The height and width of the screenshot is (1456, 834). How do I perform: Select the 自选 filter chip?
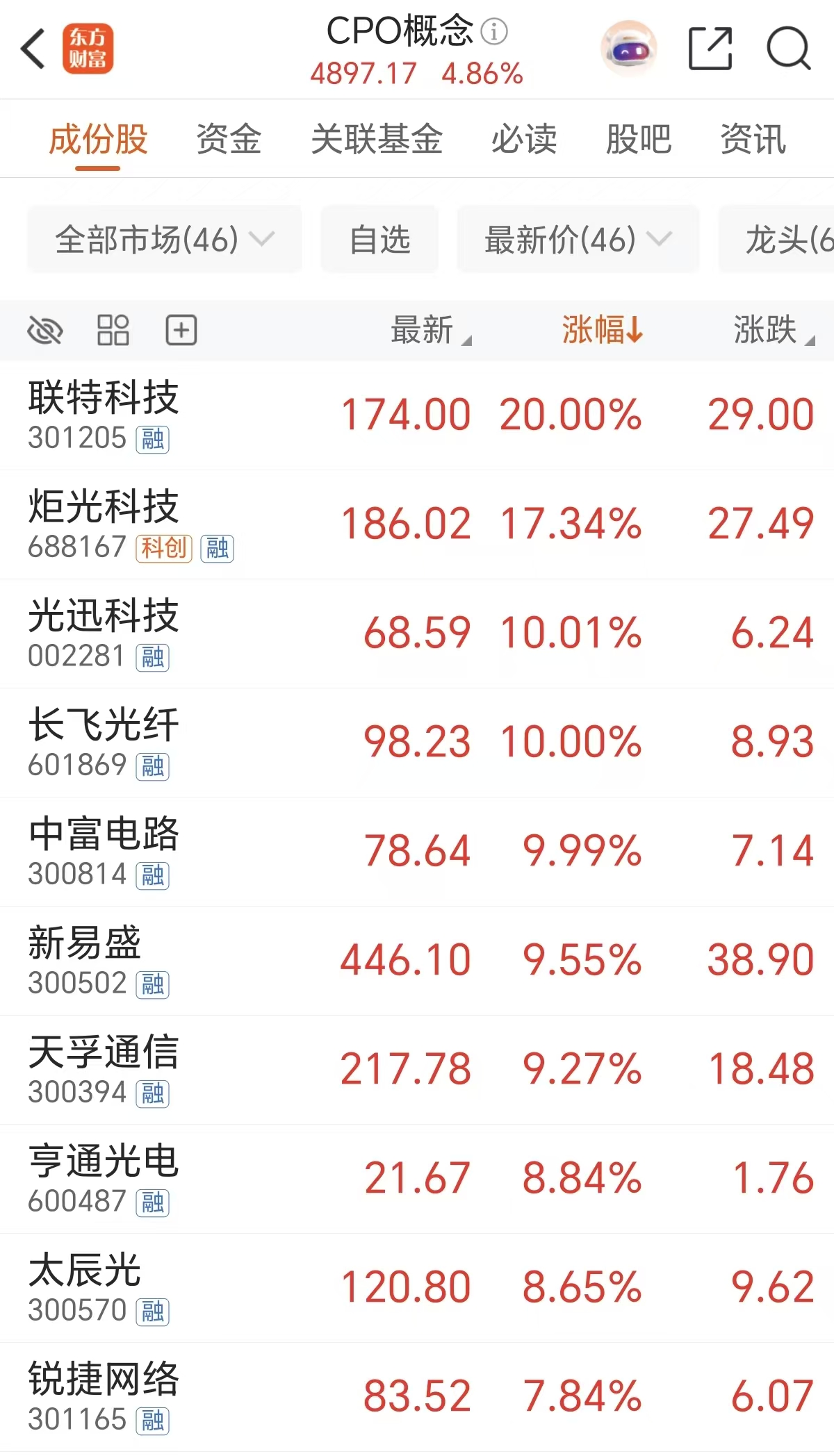379,240
